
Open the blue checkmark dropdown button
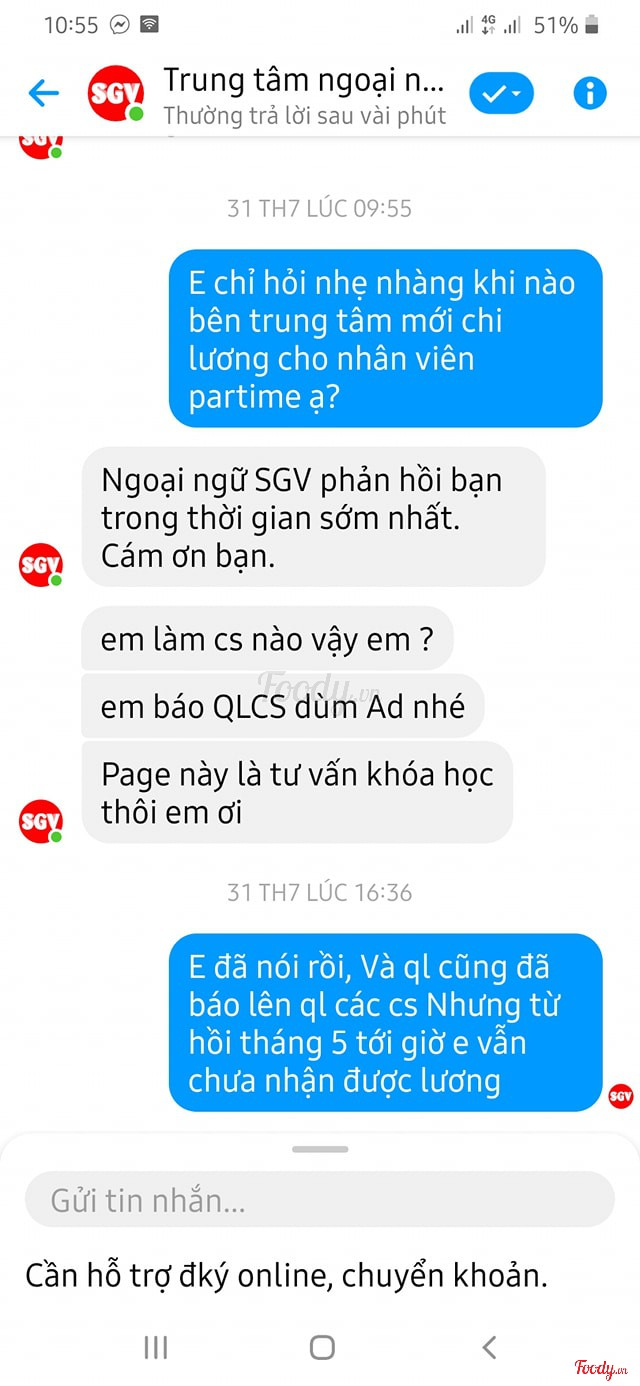point(501,93)
